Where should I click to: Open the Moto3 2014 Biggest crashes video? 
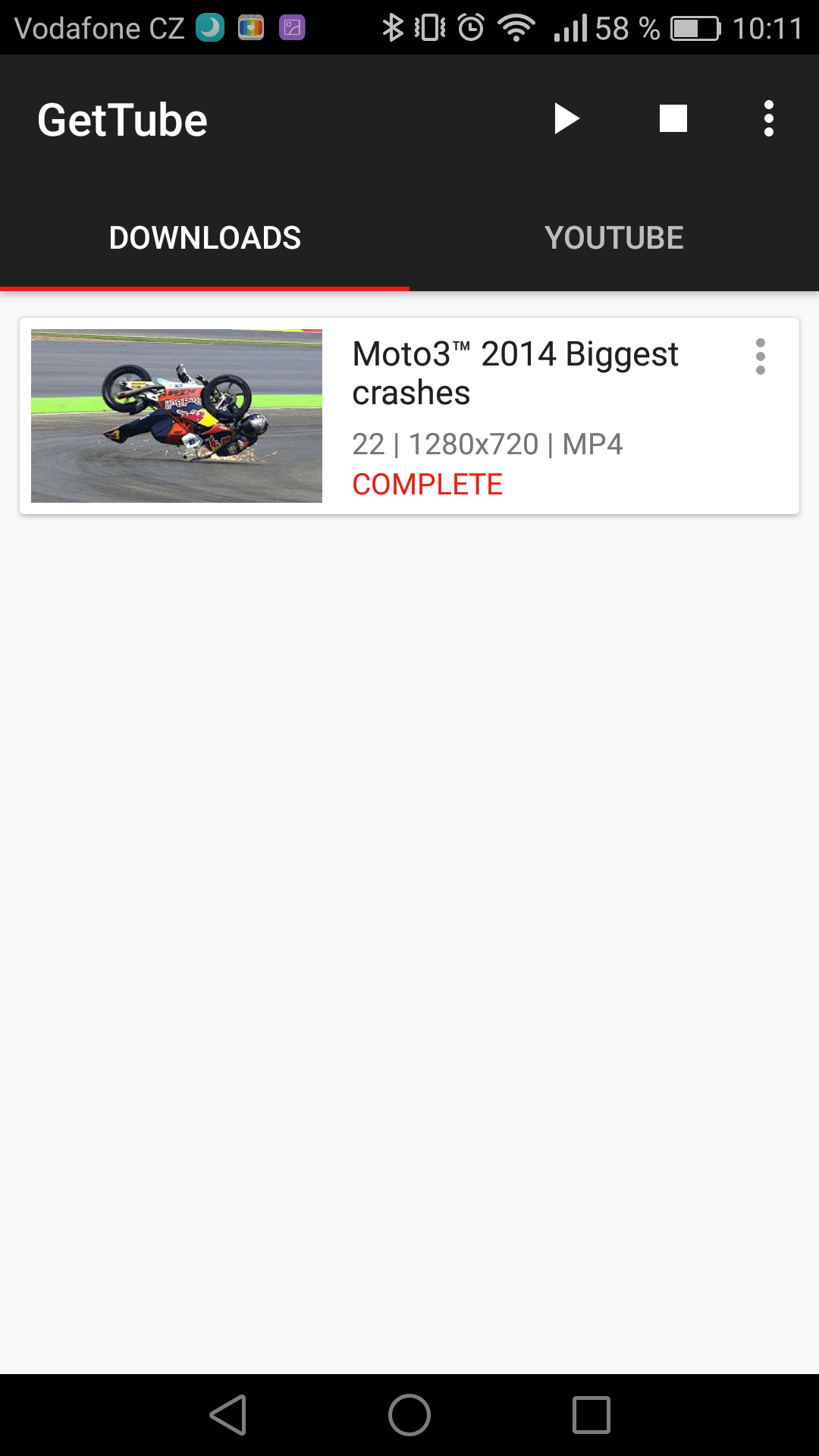tap(409, 416)
